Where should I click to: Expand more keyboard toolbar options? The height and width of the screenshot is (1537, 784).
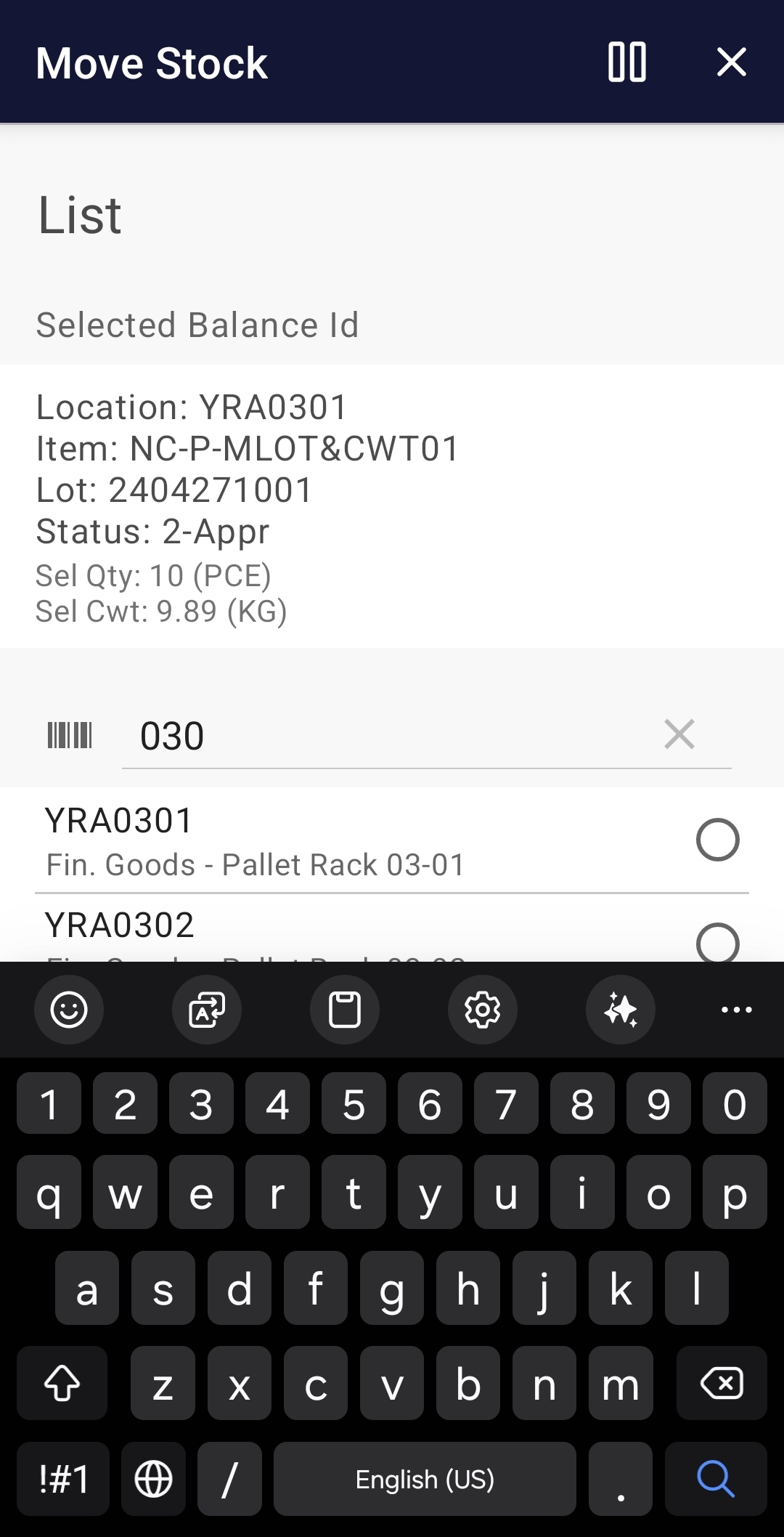click(736, 1010)
